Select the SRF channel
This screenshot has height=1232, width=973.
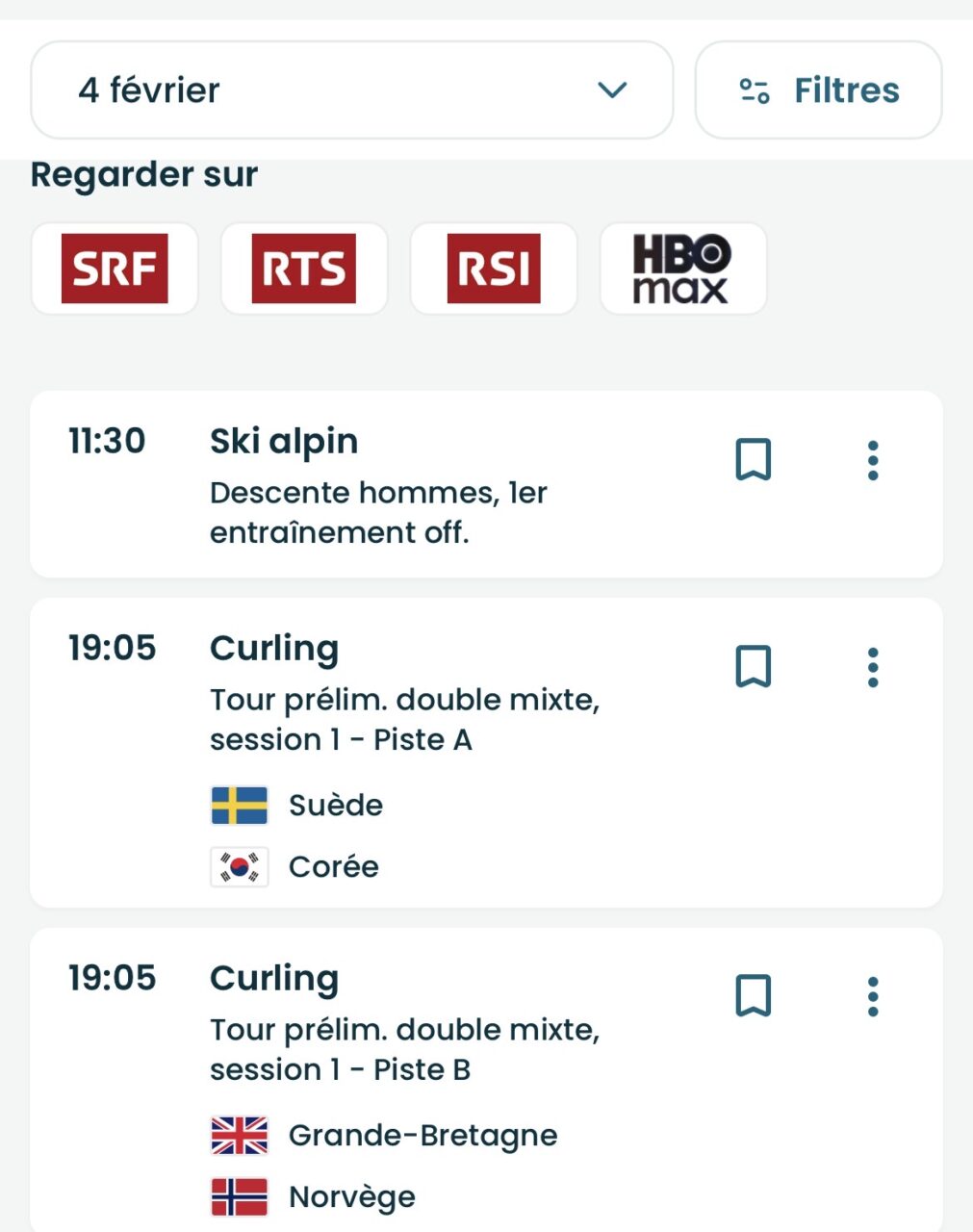pyautogui.click(x=115, y=269)
